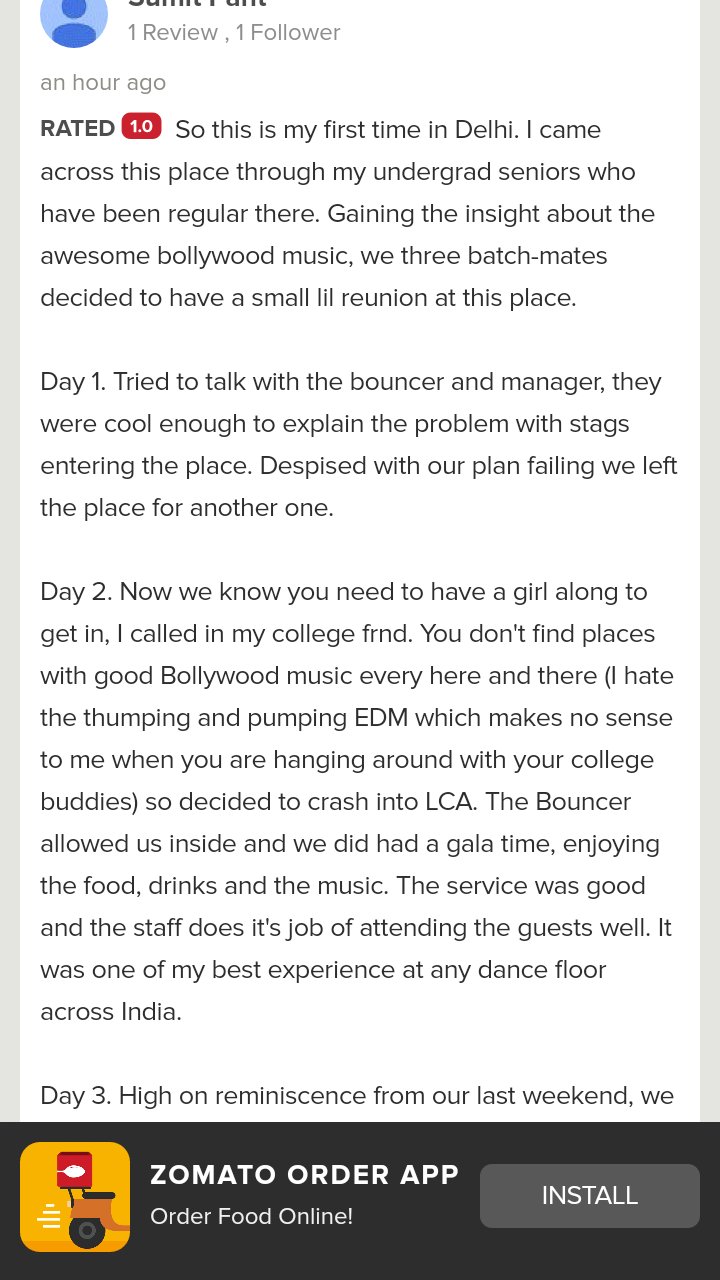Install the Zomato Order app
The height and width of the screenshot is (1280, 720).
pyautogui.click(x=589, y=1196)
